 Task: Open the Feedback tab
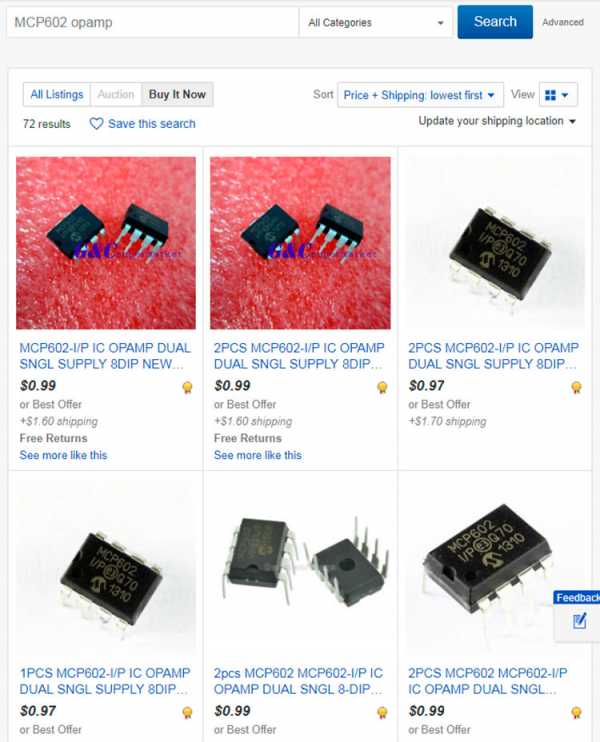(x=578, y=598)
